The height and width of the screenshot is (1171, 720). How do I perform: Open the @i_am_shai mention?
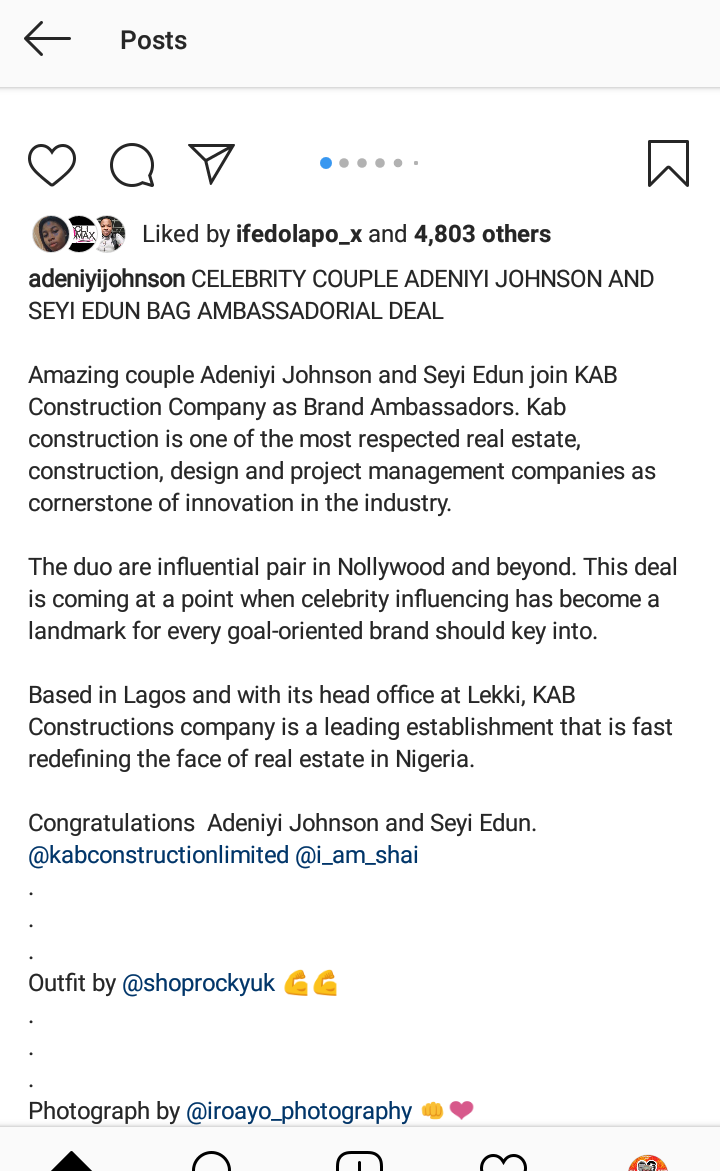click(357, 854)
